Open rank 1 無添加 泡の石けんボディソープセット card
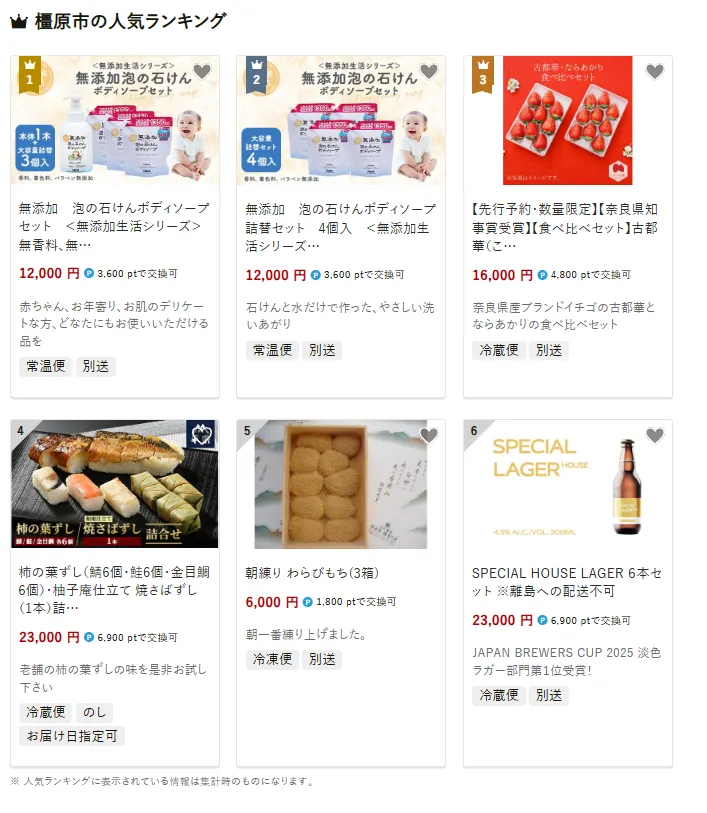Image resolution: width=707 pixels, height=813 pixels. pyautogui.click(x=114, y=226)
